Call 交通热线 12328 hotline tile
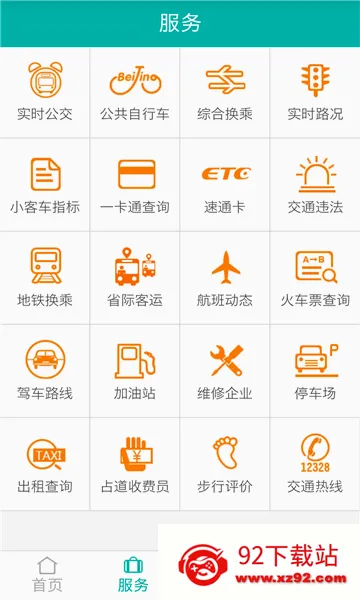 (315, 465)
